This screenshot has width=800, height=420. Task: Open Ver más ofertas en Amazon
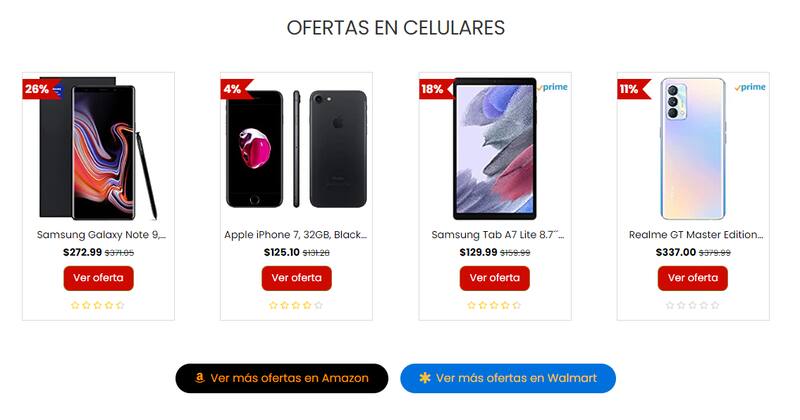click(281, 378)
